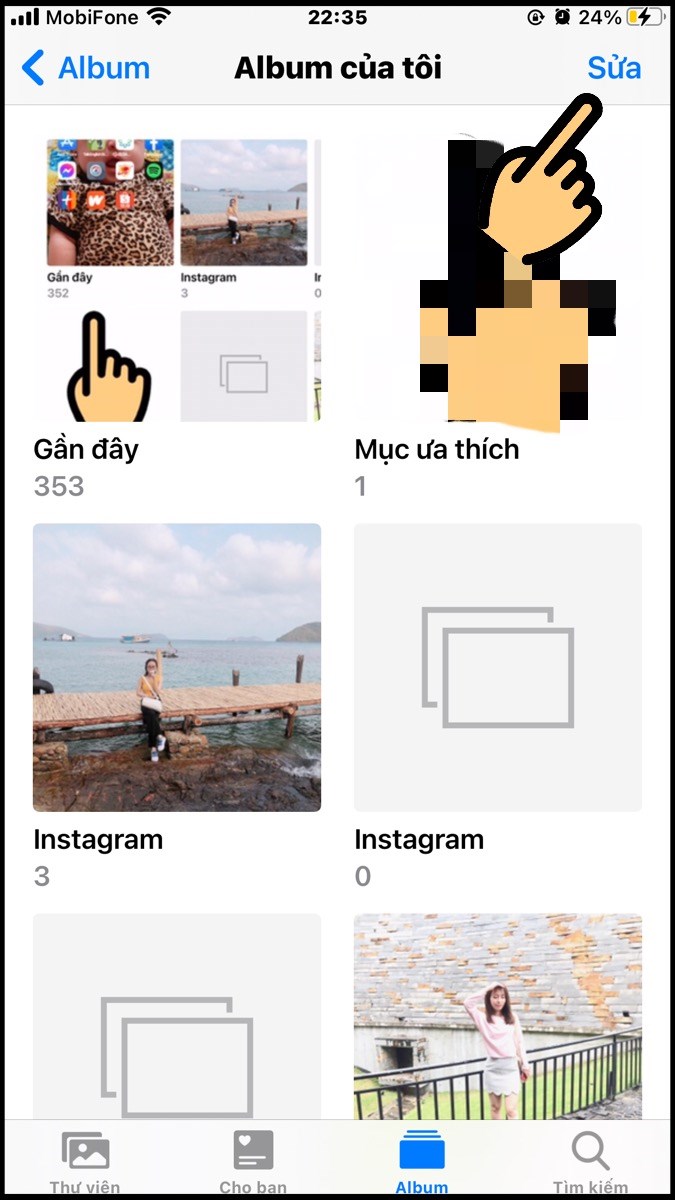Go back to the Album screen
The width and height of the screenshot is (675, 1200).
pos(86,68)
